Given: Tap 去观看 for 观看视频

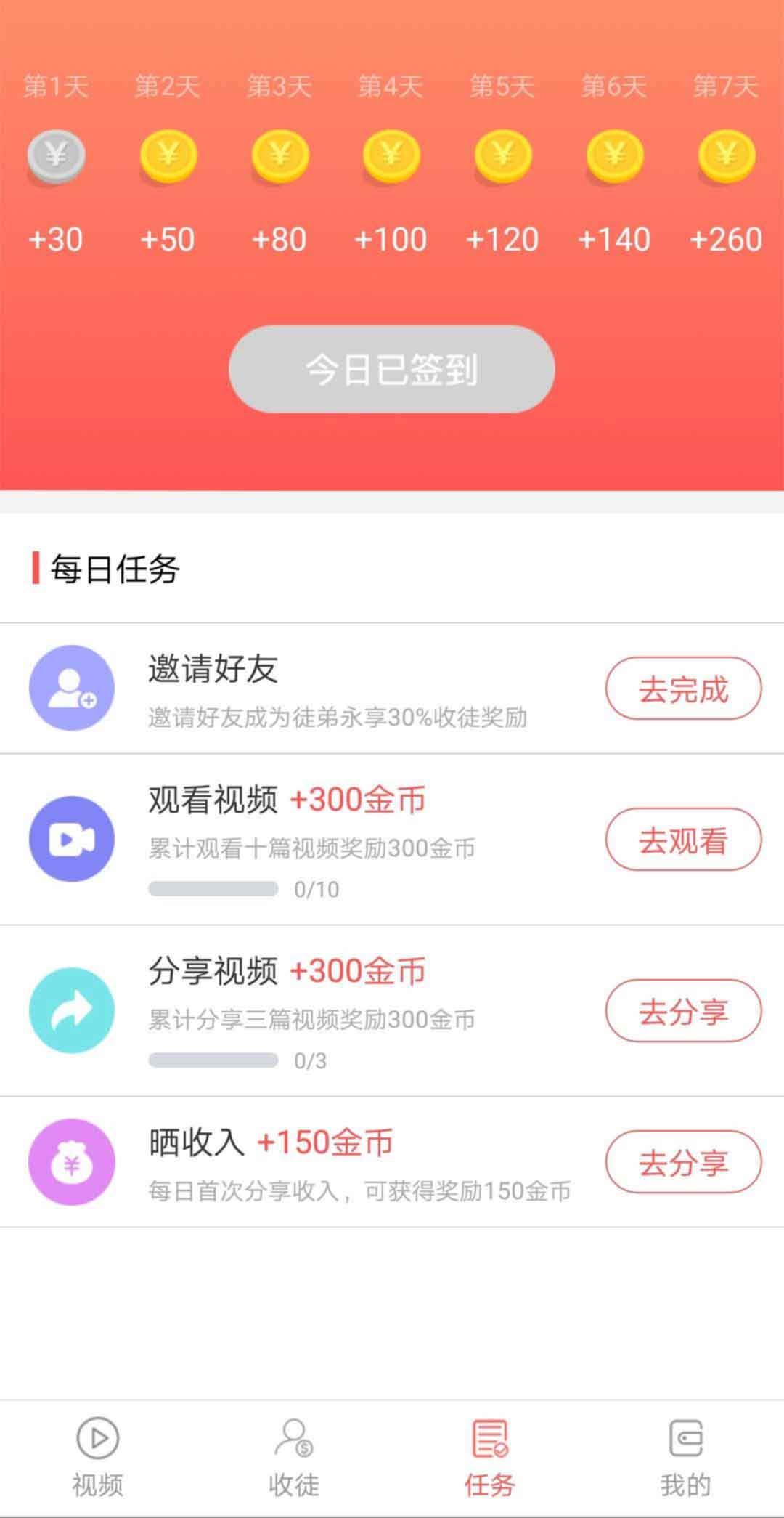Looking at the screenshot, I should (684, 840).
